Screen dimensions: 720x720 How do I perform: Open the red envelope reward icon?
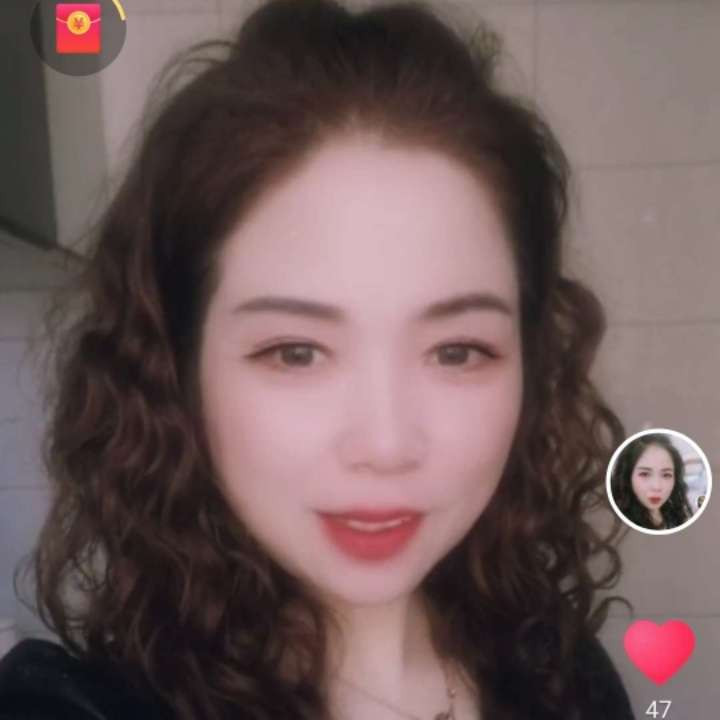[78, 29]
